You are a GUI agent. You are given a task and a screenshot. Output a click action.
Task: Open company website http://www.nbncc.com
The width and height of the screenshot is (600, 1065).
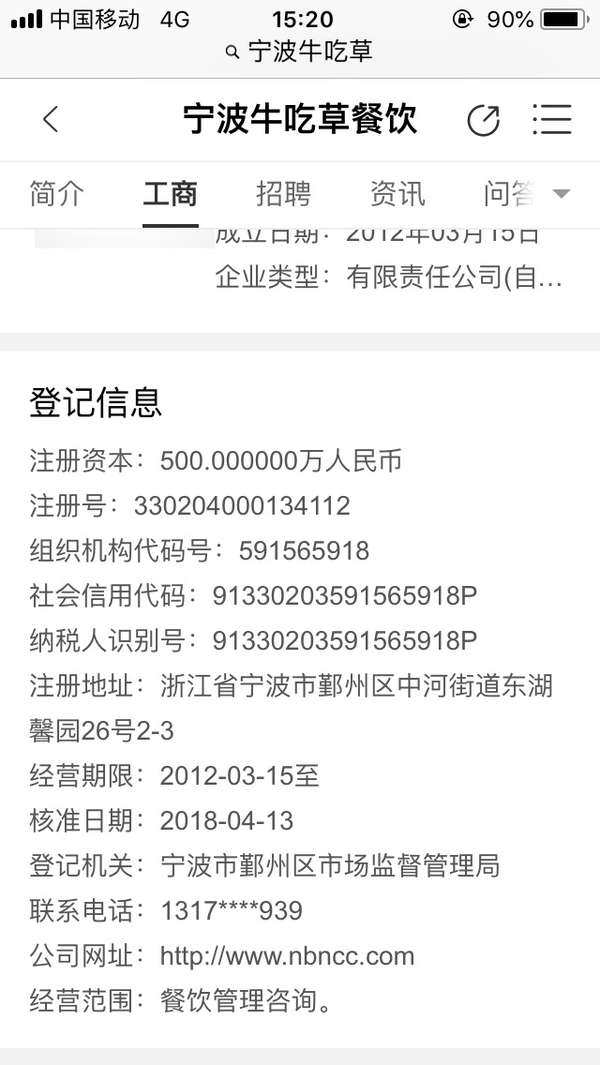(x=287, y=956)
